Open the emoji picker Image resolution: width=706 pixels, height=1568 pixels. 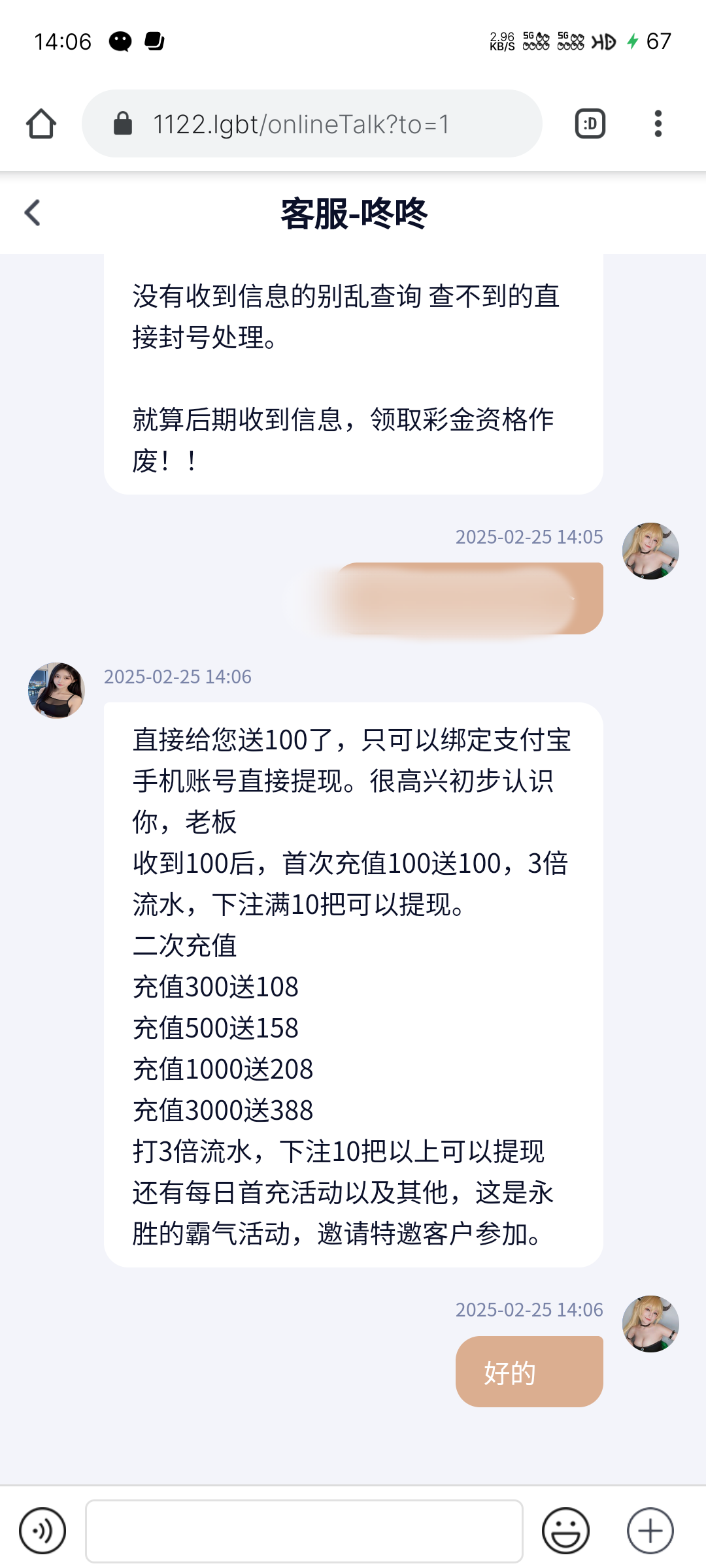(x=565, y=1531)
